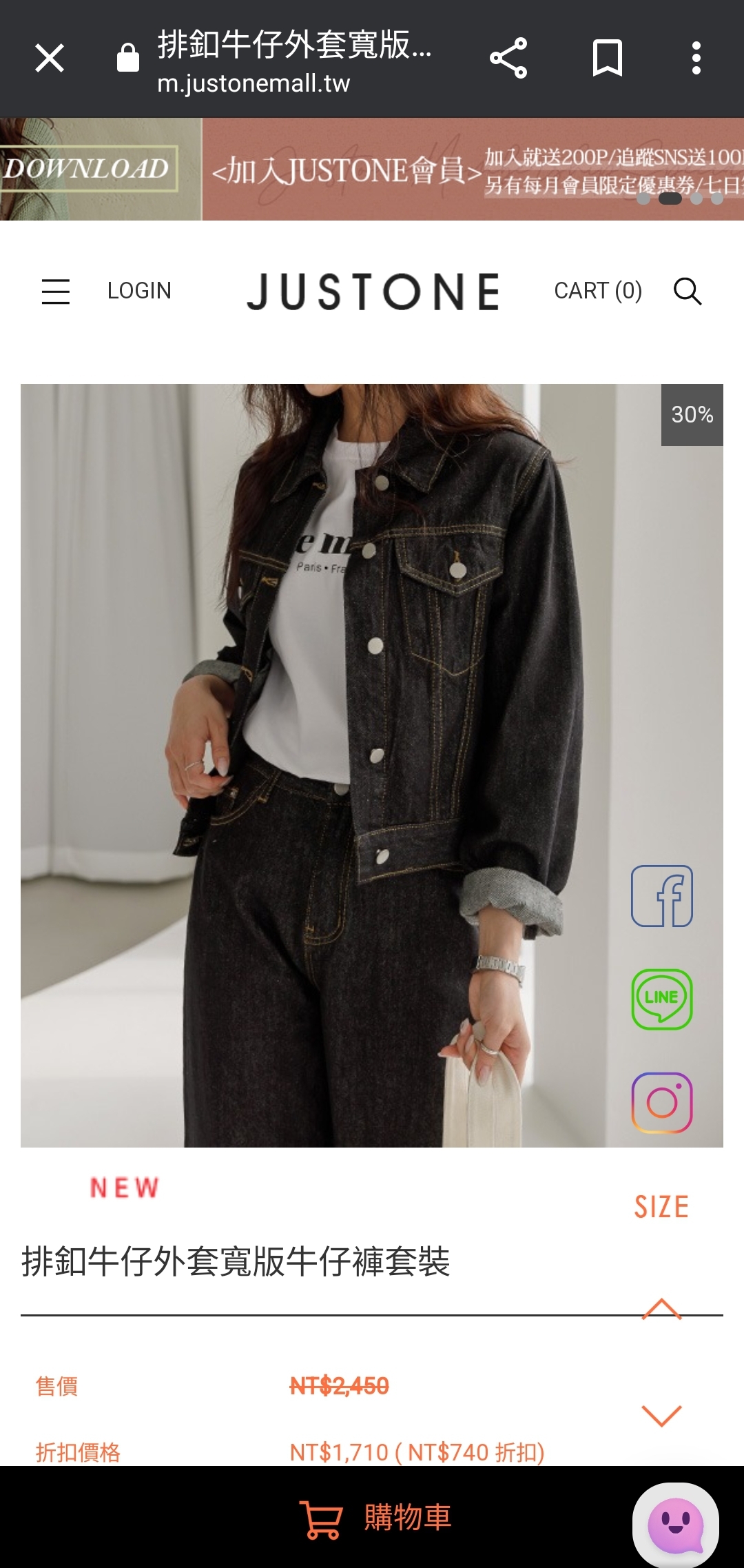Image resolution: width=744 pixels, height=1568 pixels.
Task: Go to the LOGIN page
Action: point(139,291)
